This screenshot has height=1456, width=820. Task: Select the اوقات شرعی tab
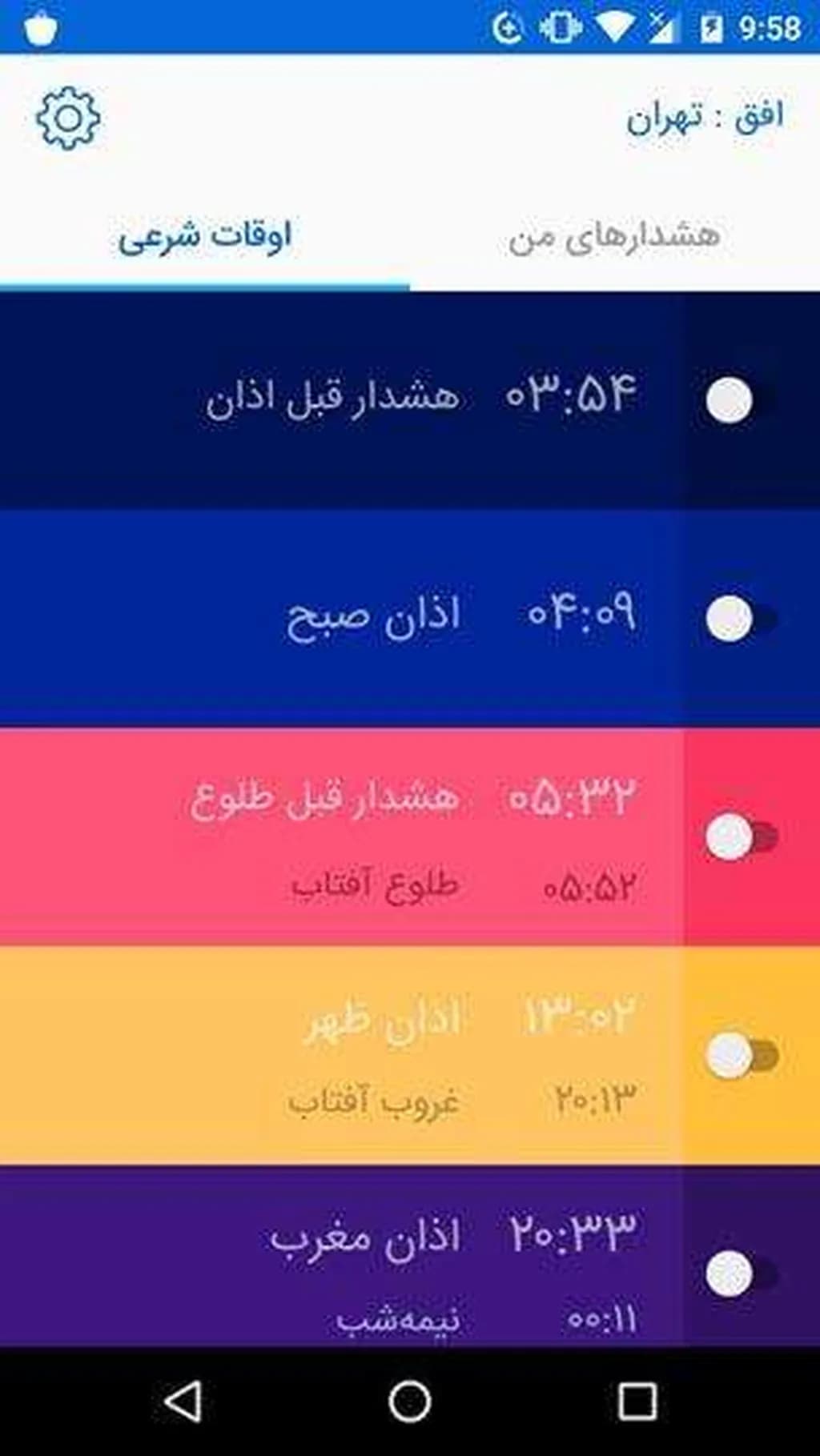point(205,237)
